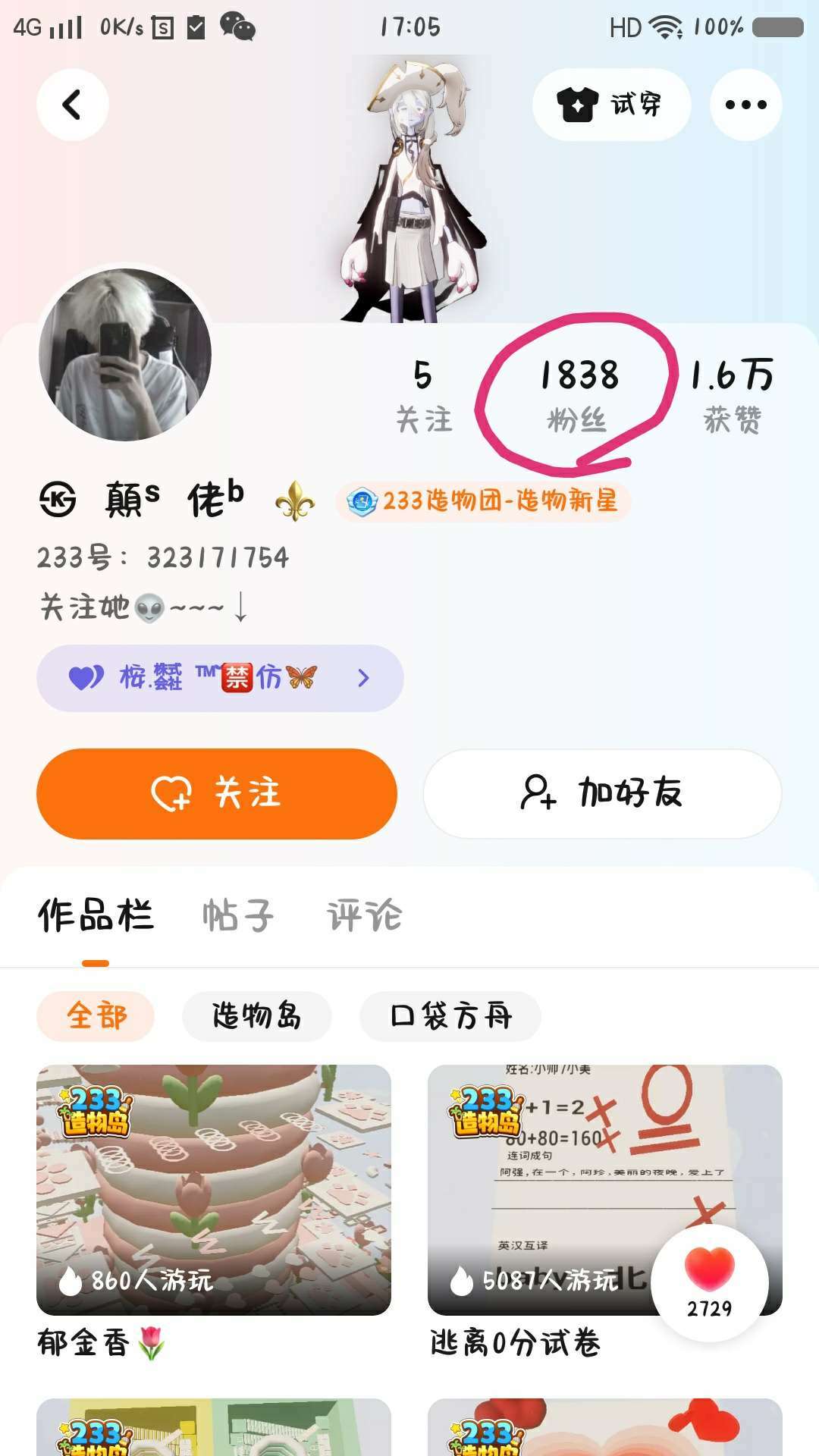Tap the floating heart like button 2729
Image resolution: width=819 pixels, height=1456 pixels.
[709, 1282]
